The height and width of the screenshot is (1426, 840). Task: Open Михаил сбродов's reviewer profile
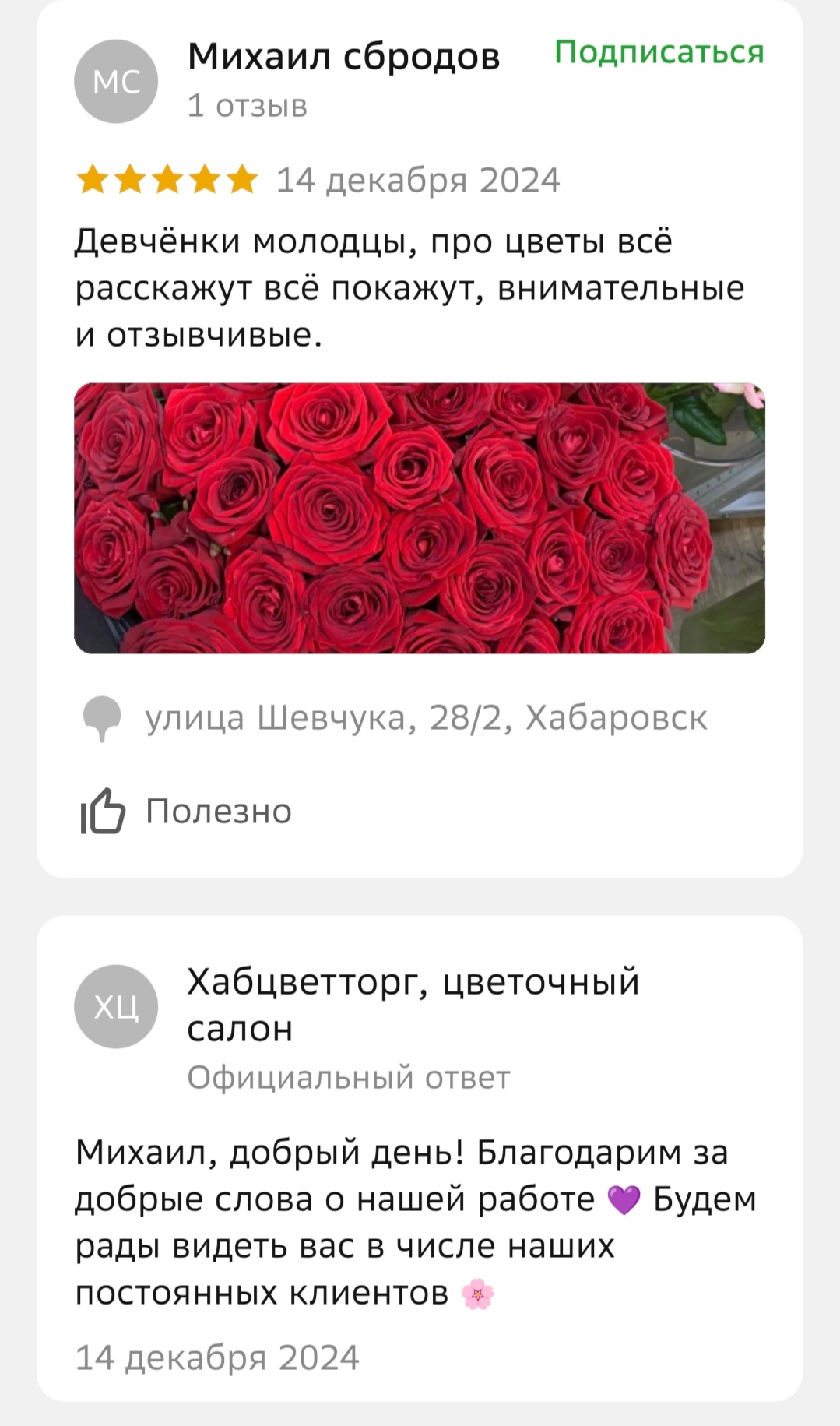pyautogui.click(x=343, y=57)
